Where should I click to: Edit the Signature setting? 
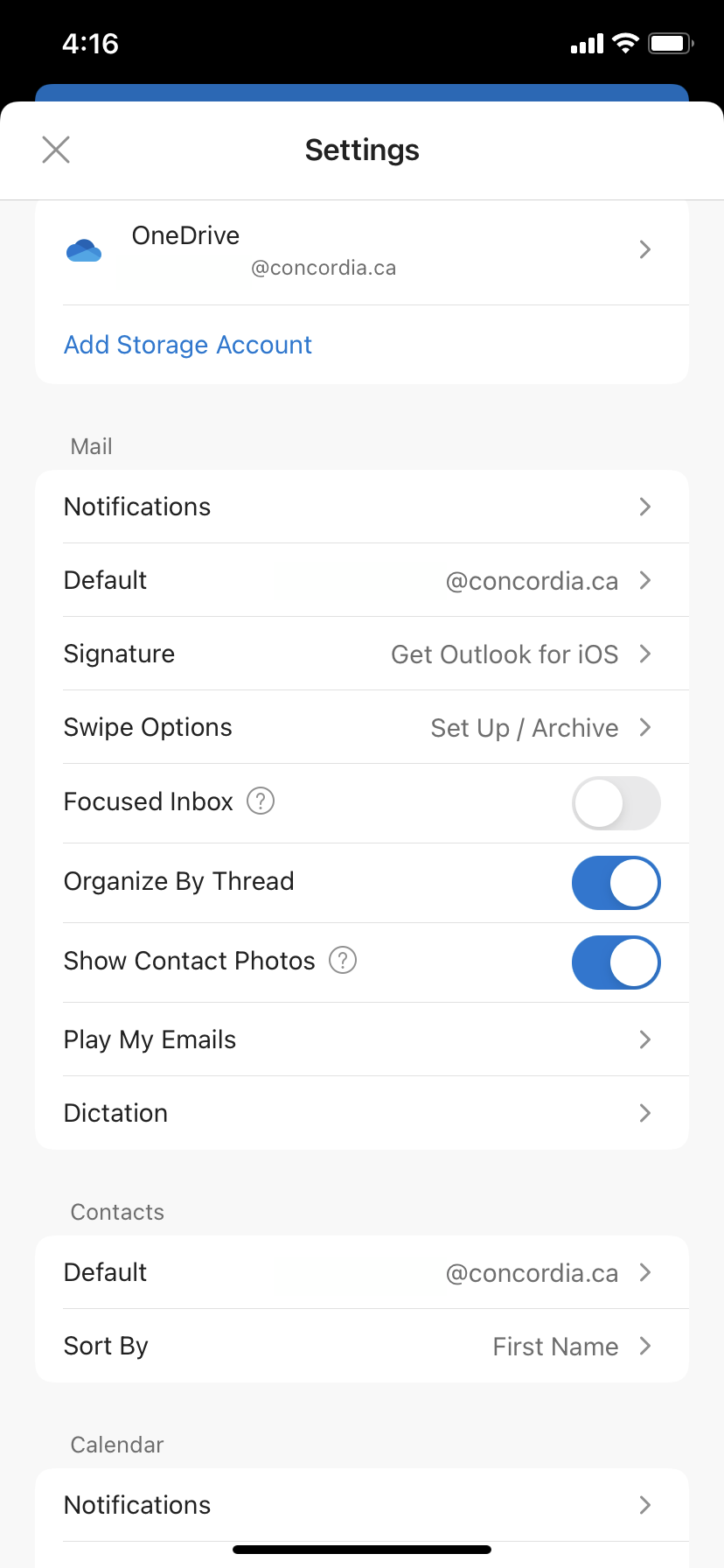pos(362,654)
